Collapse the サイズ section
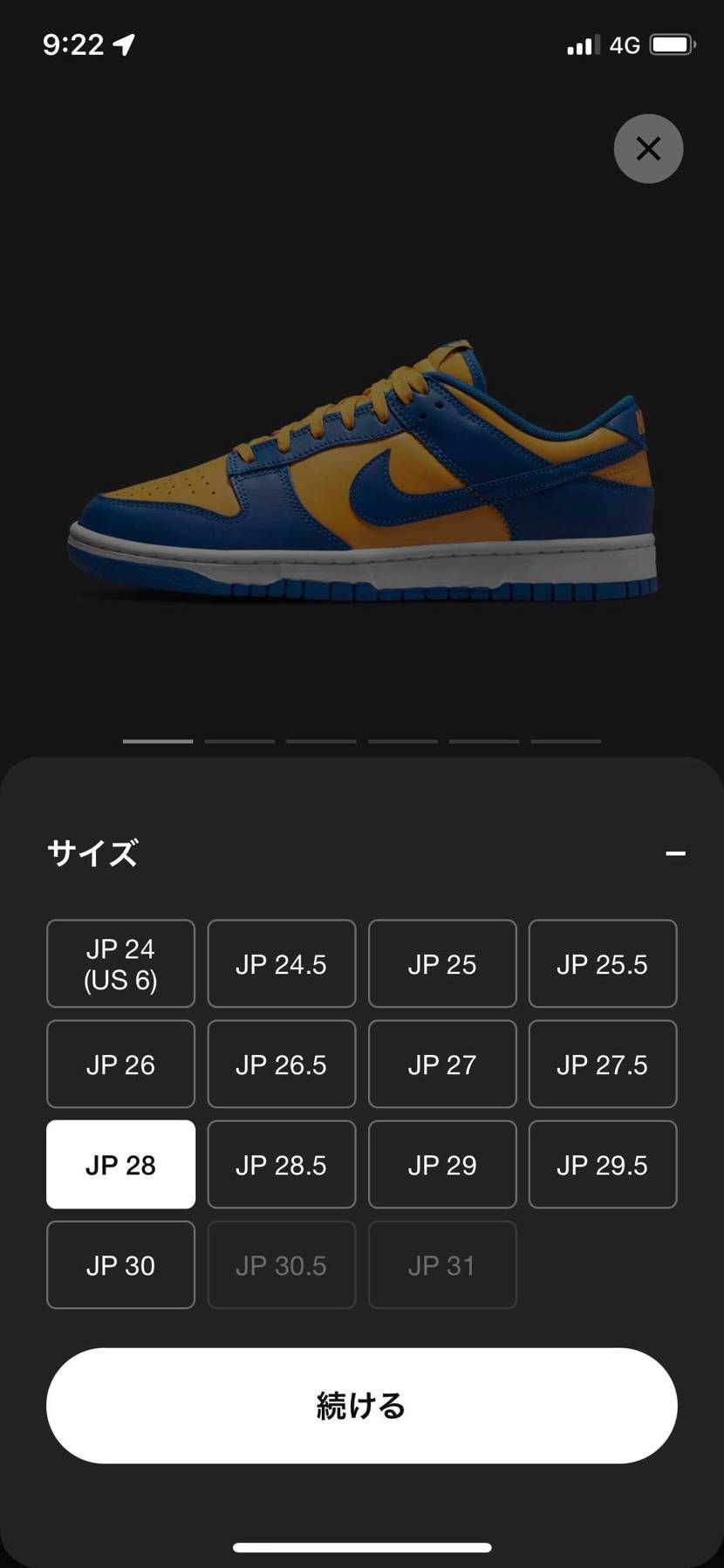 pos(675,853)
